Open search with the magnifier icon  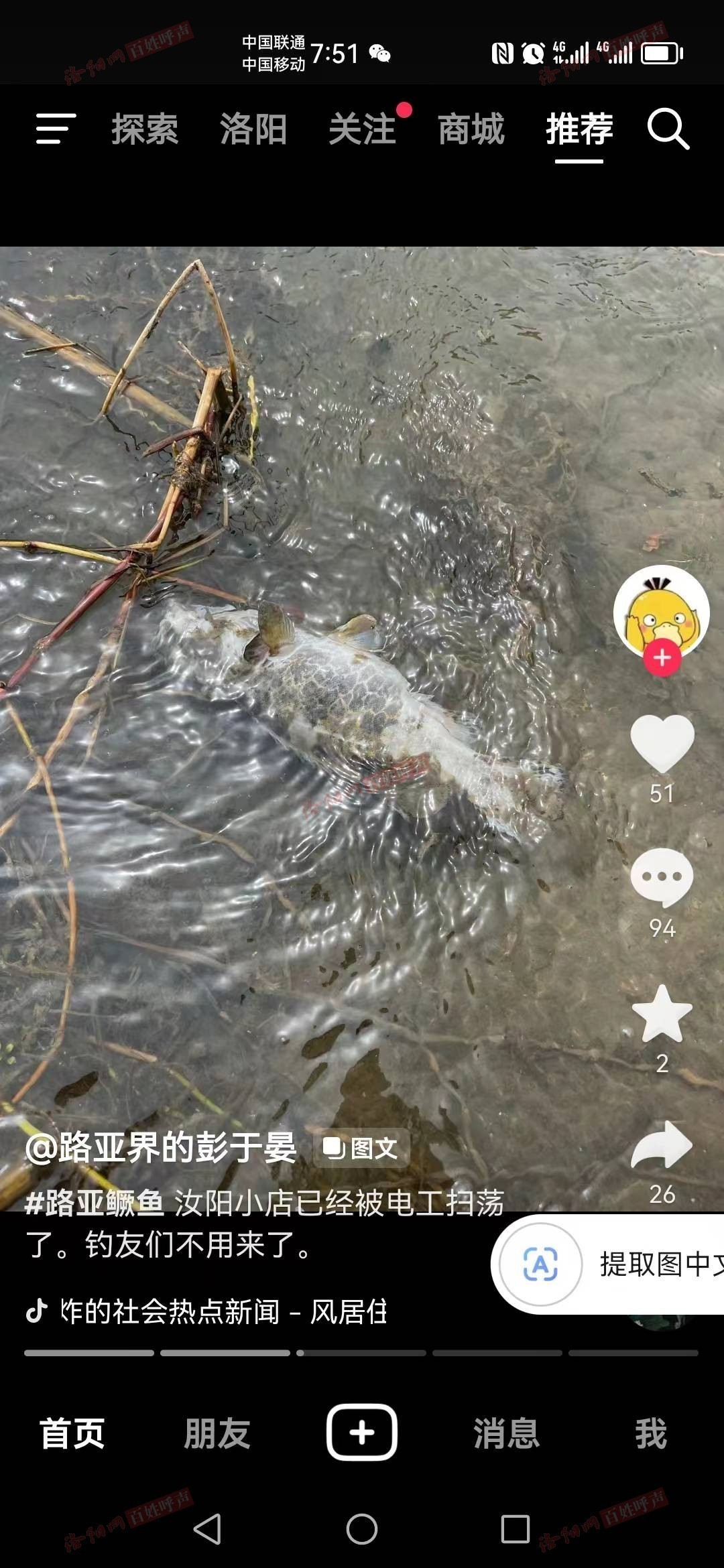point(668,129)
